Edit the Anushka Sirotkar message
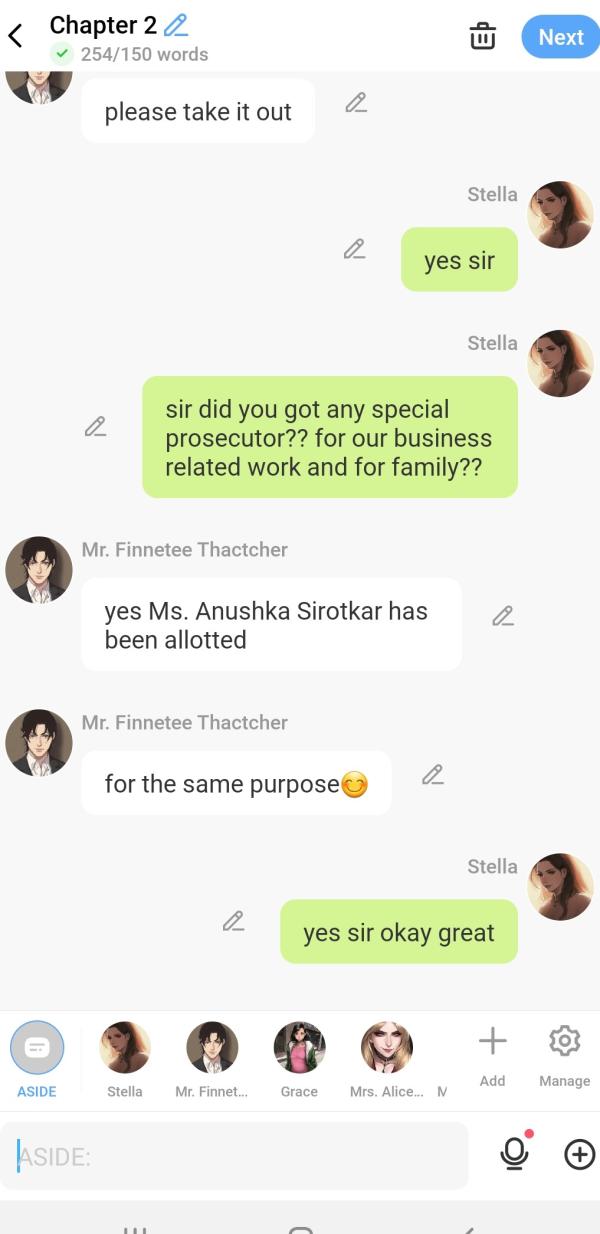600x1234 pixels. coord(503,616)
